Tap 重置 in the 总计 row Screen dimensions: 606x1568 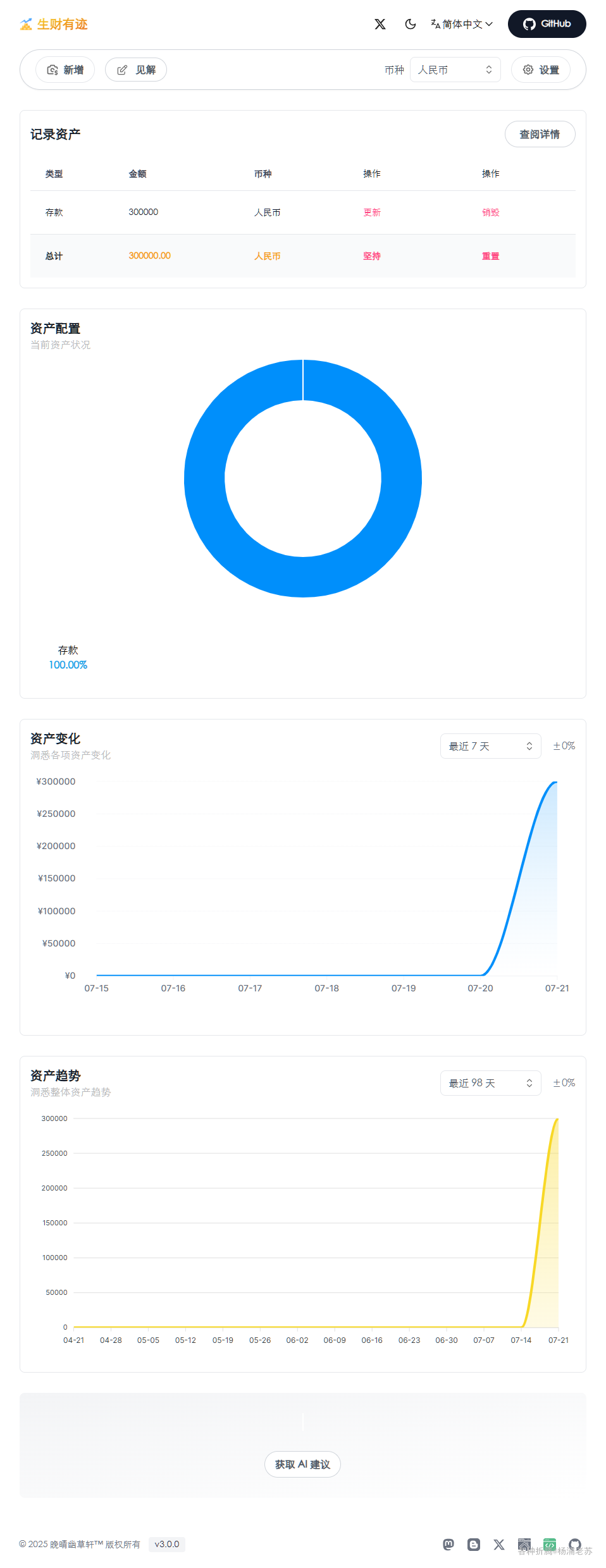490,256
